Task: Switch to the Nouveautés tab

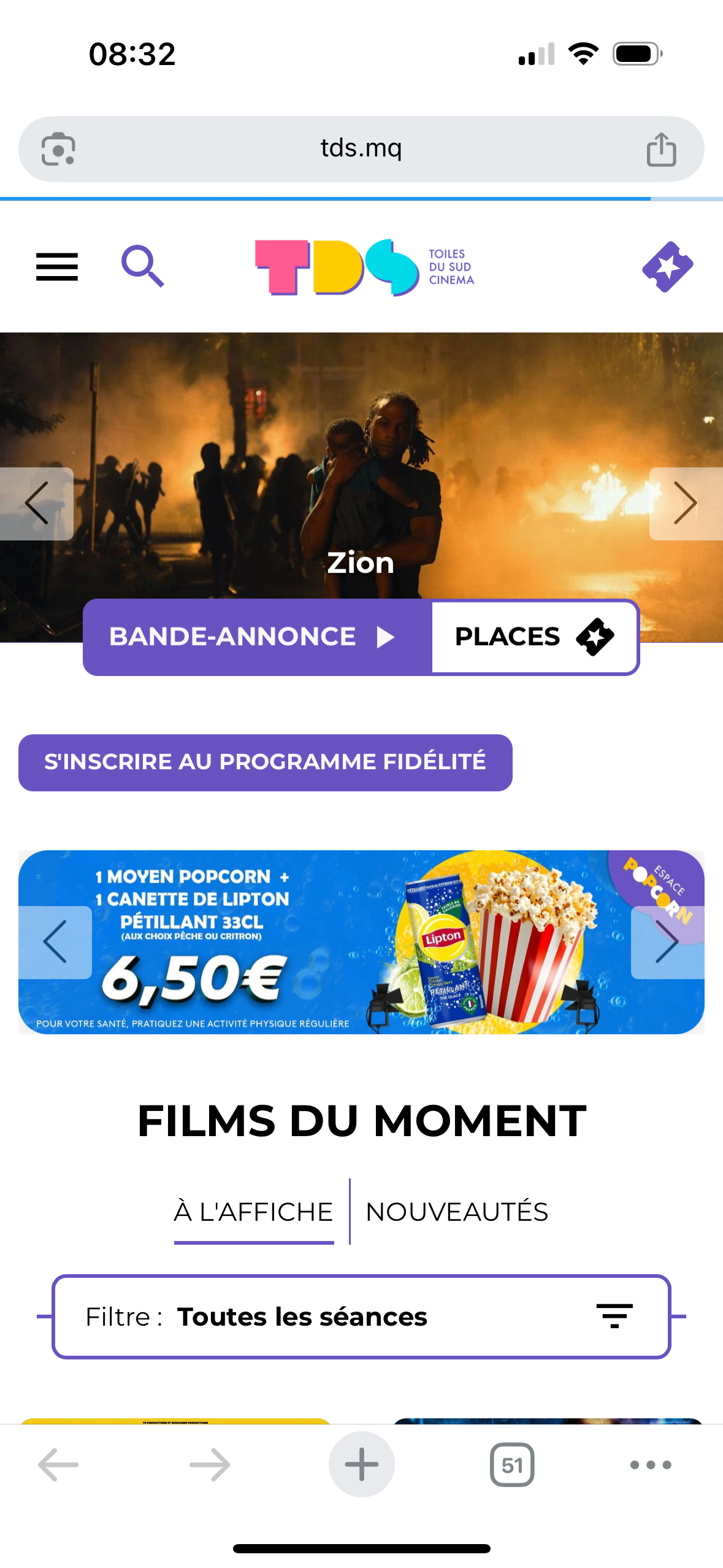Action: [457, 1212]
